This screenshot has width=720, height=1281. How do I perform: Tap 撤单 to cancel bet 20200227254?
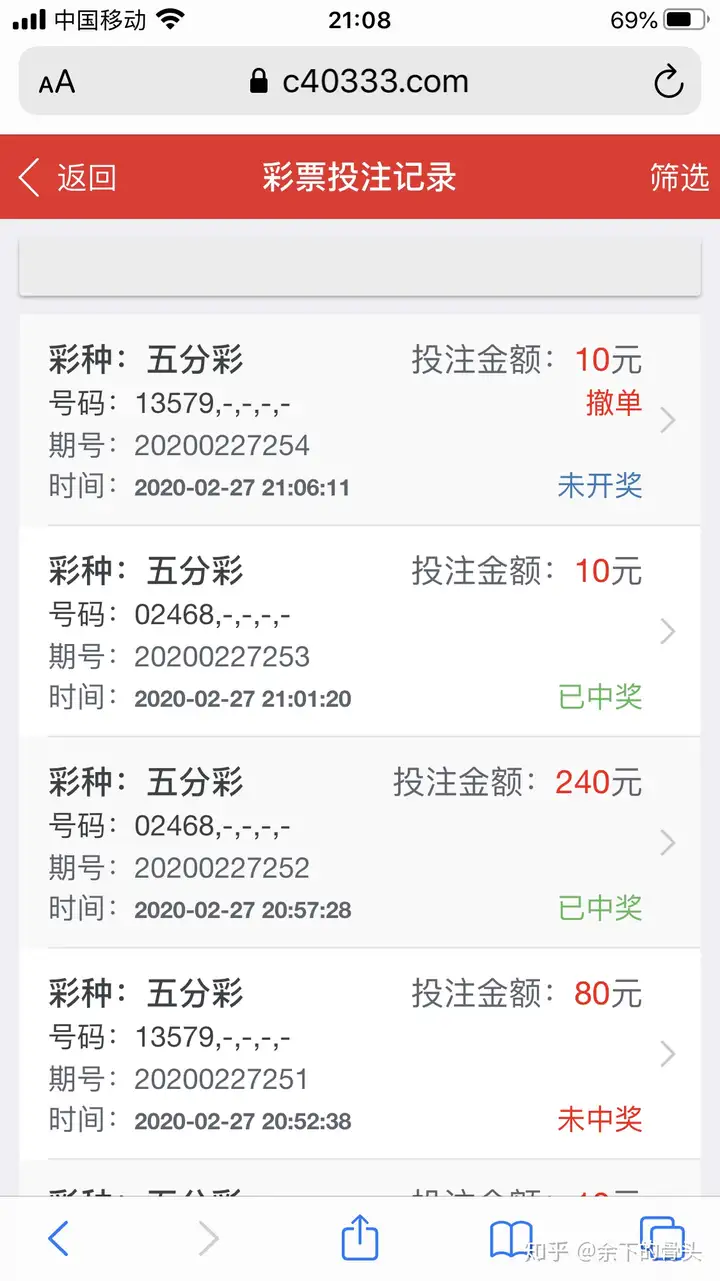pyautogui.click(x=614, y=403)
